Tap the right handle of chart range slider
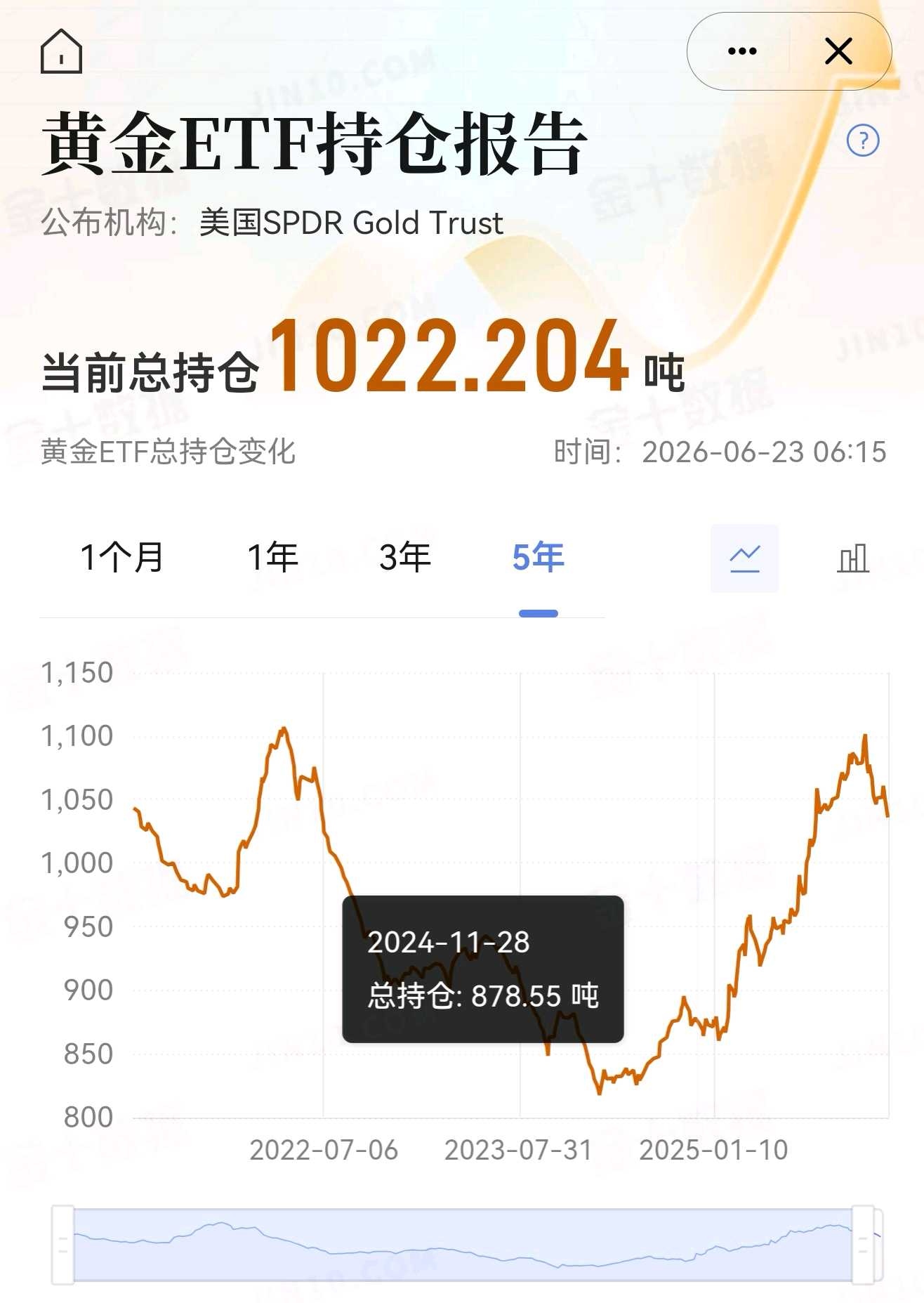The width and height of the screenshot is (924, 1303). (863, 1245)
